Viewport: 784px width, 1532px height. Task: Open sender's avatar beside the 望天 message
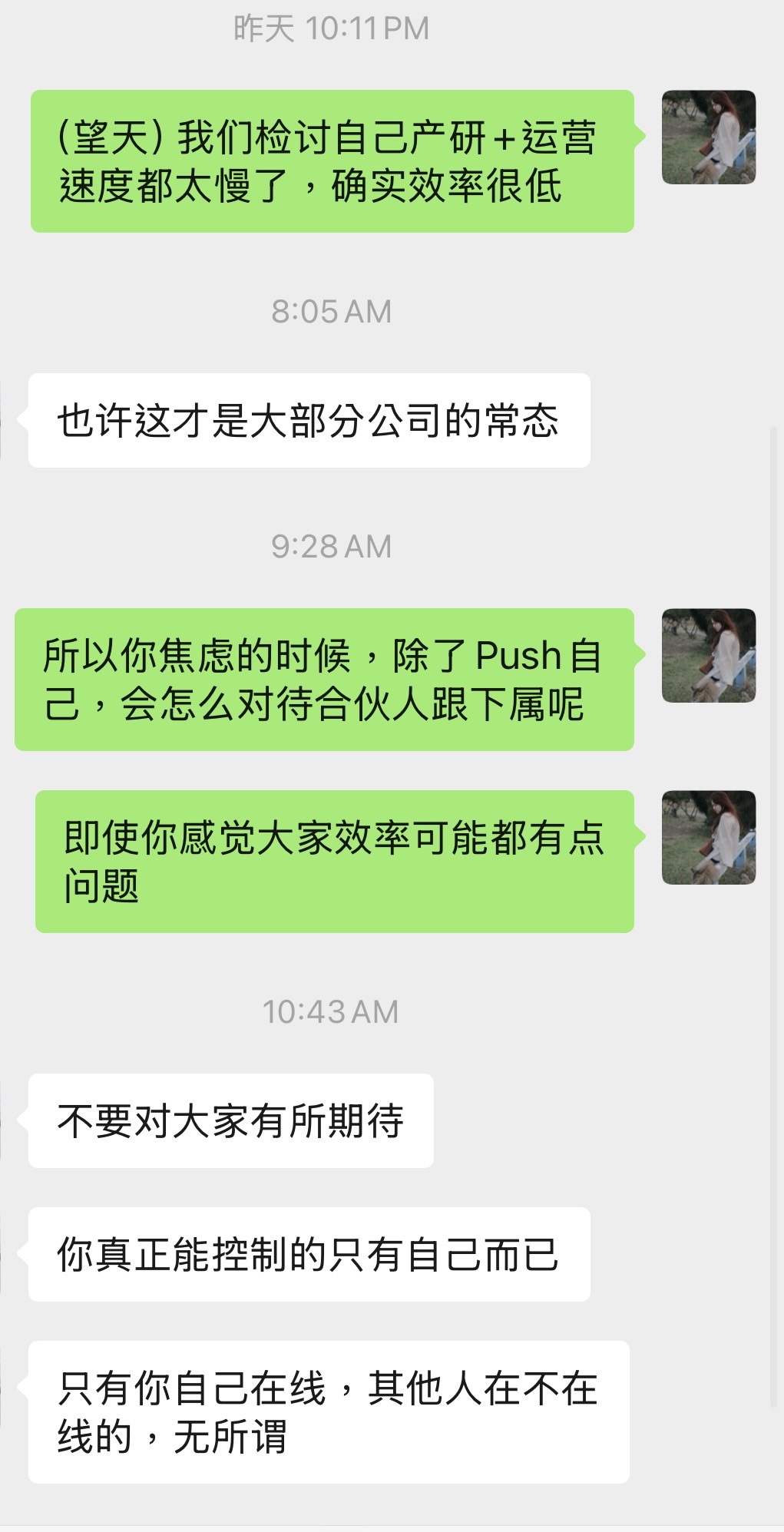[709, 137]
